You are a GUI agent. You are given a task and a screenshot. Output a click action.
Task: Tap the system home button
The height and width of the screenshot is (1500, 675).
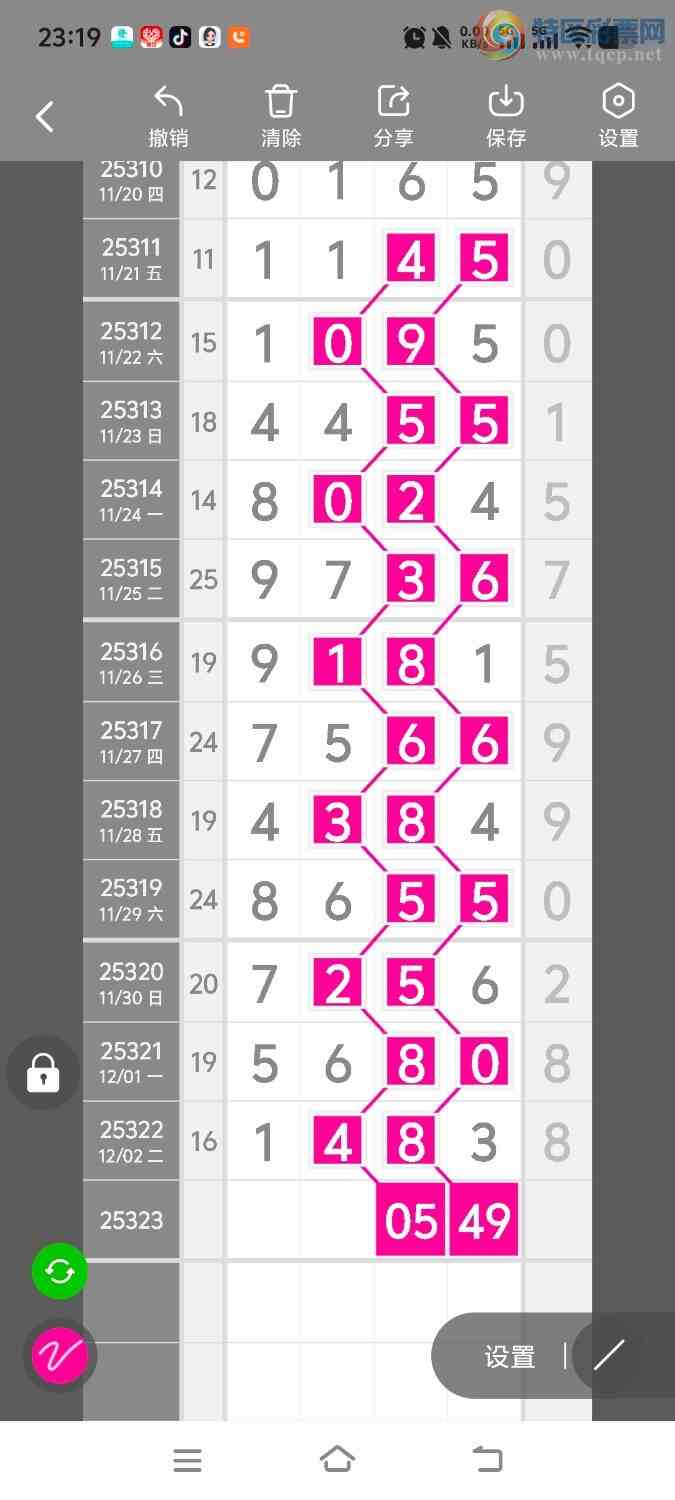[x=337, y=1460]
